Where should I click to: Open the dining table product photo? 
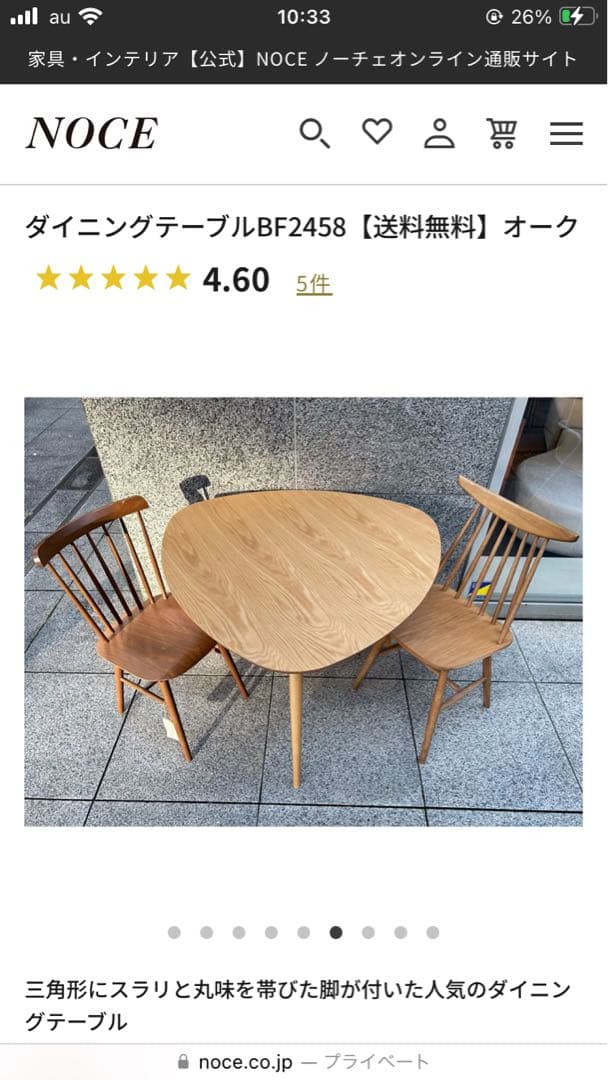coord(303,611)
